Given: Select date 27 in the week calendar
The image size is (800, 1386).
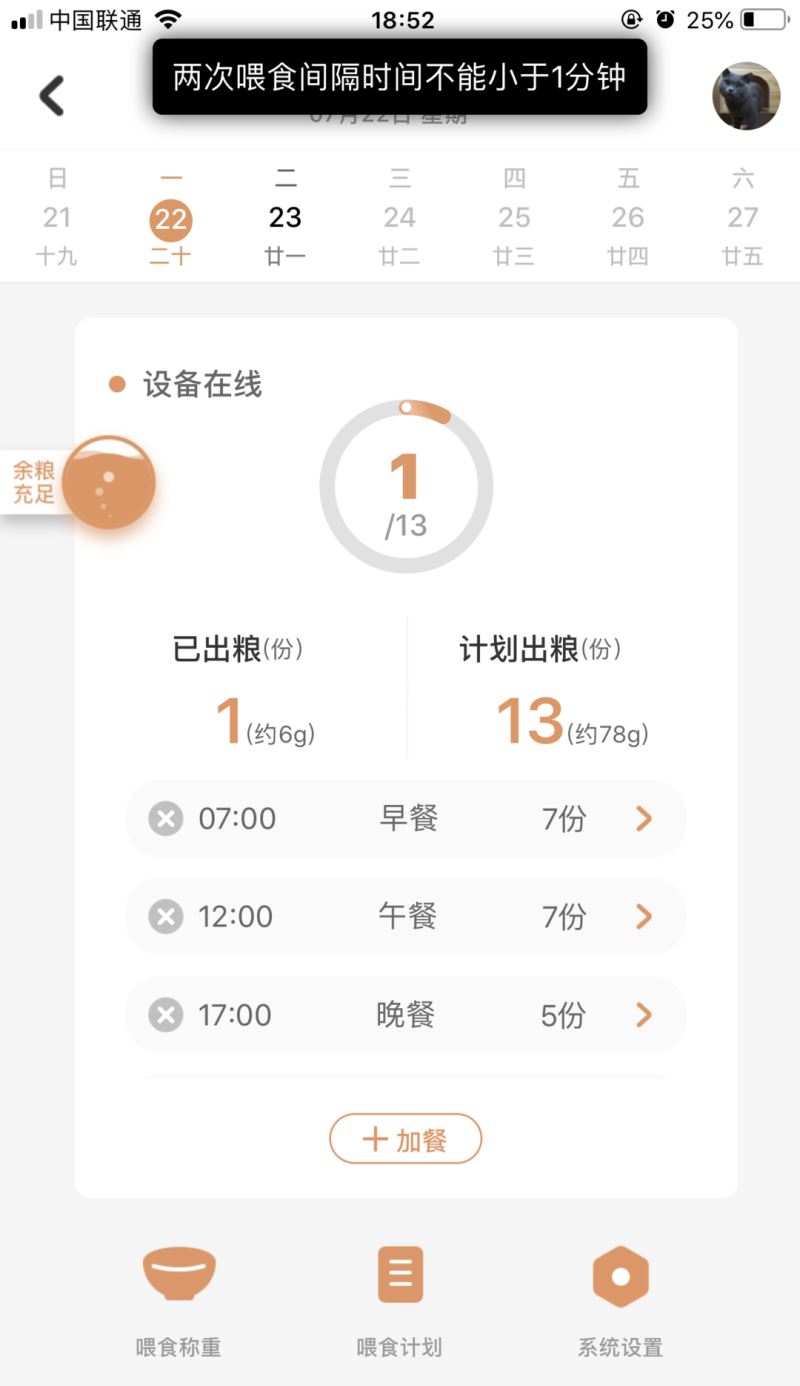Looking at the screenshot, I should [x=742, y=218].
